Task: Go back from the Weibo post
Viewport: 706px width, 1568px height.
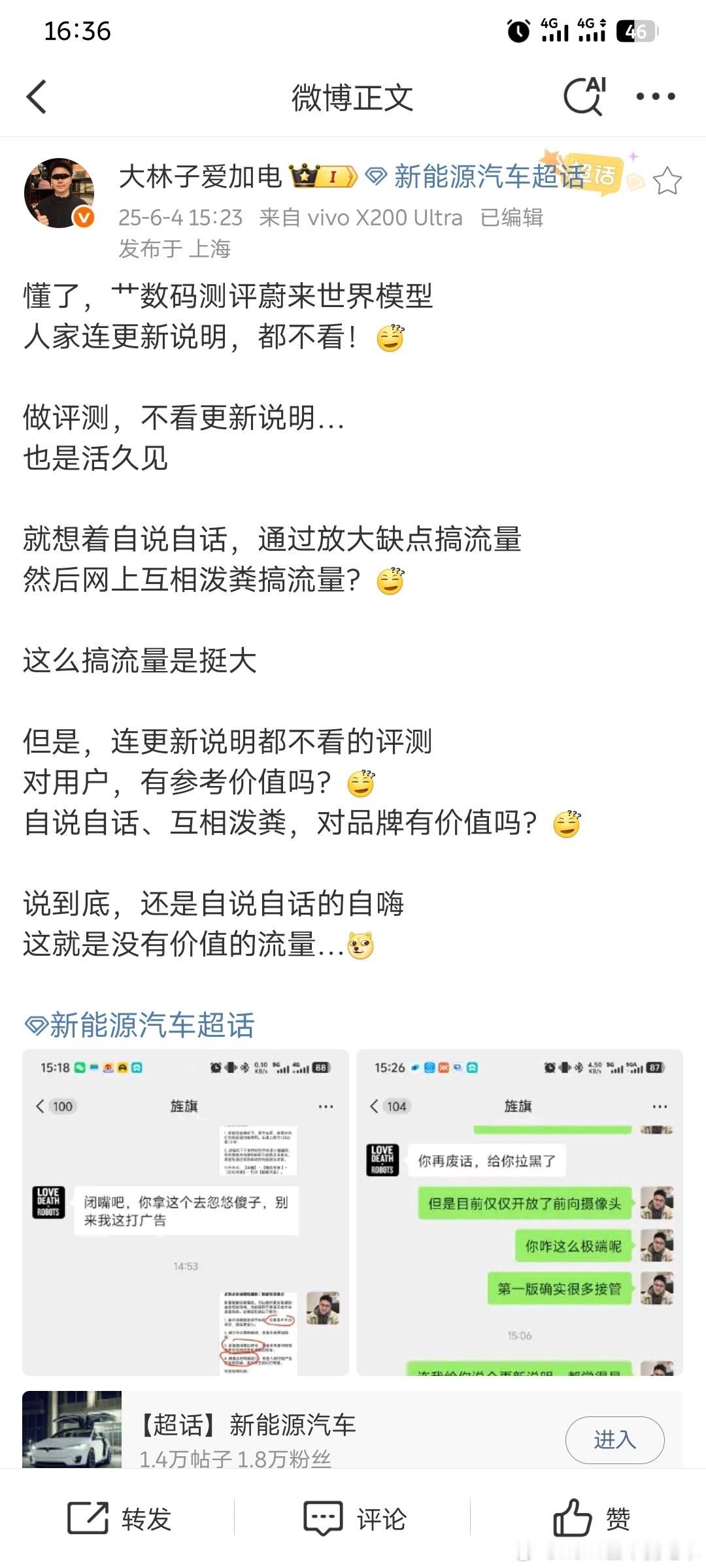Action: 37,97
